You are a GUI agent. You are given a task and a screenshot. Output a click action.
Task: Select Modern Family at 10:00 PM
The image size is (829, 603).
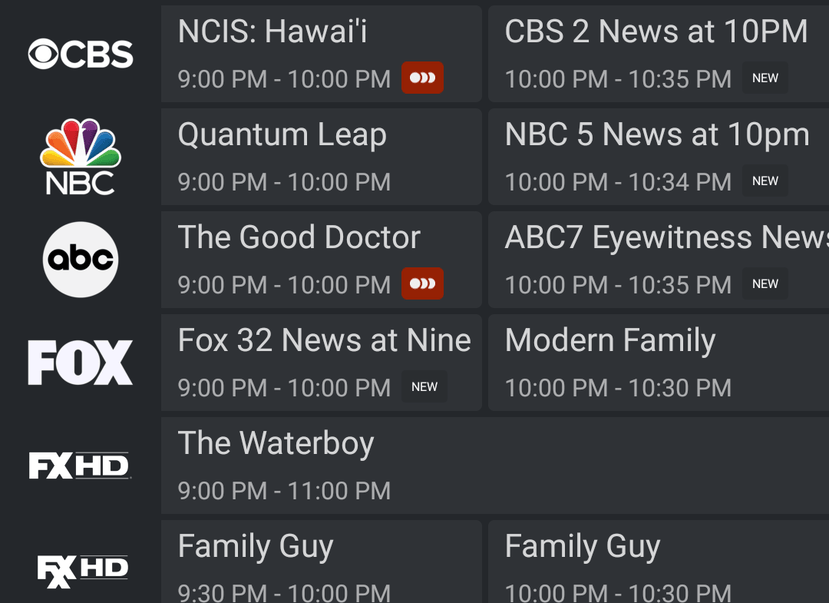658,363
